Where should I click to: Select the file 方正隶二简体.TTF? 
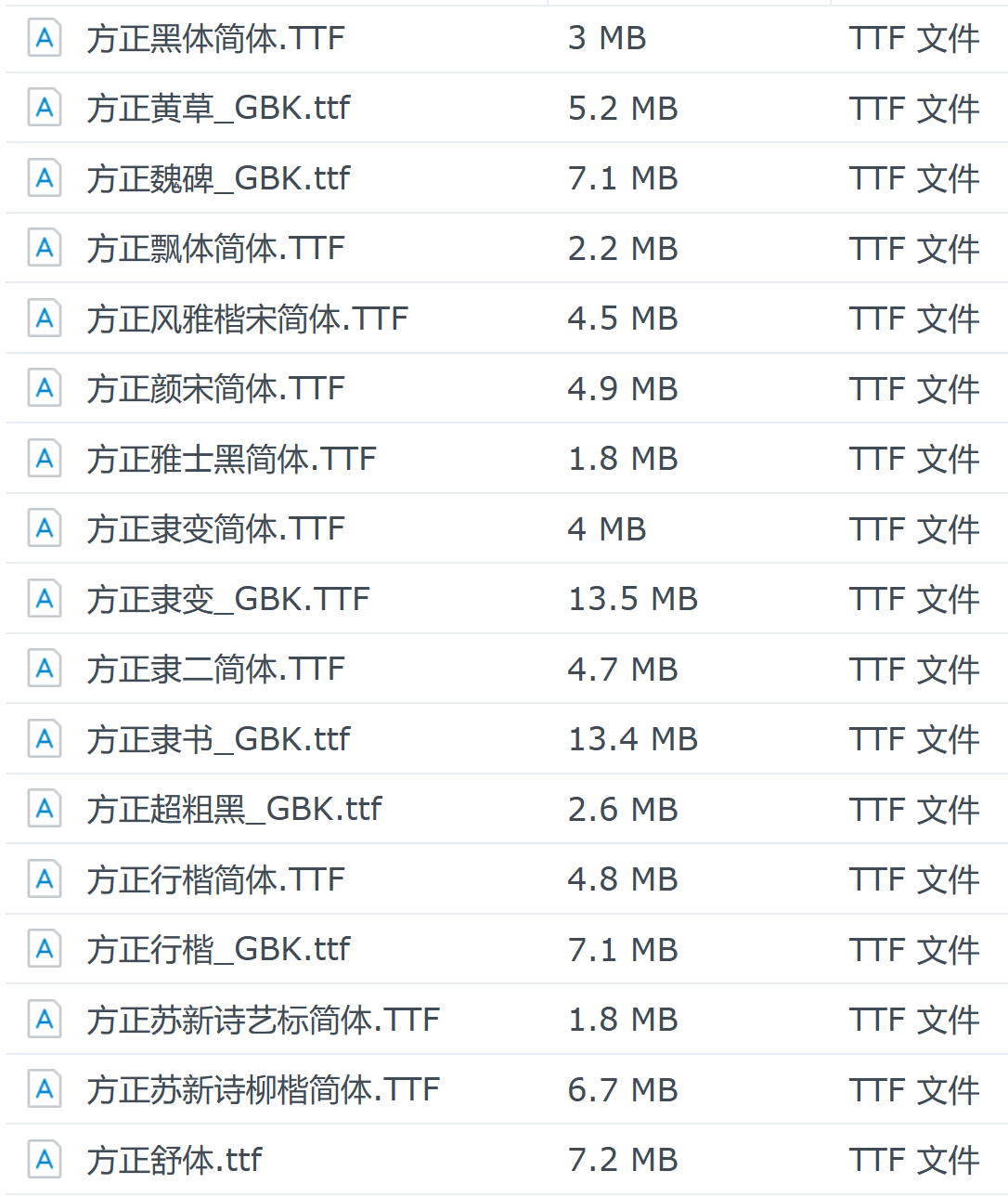pos(212,669)
